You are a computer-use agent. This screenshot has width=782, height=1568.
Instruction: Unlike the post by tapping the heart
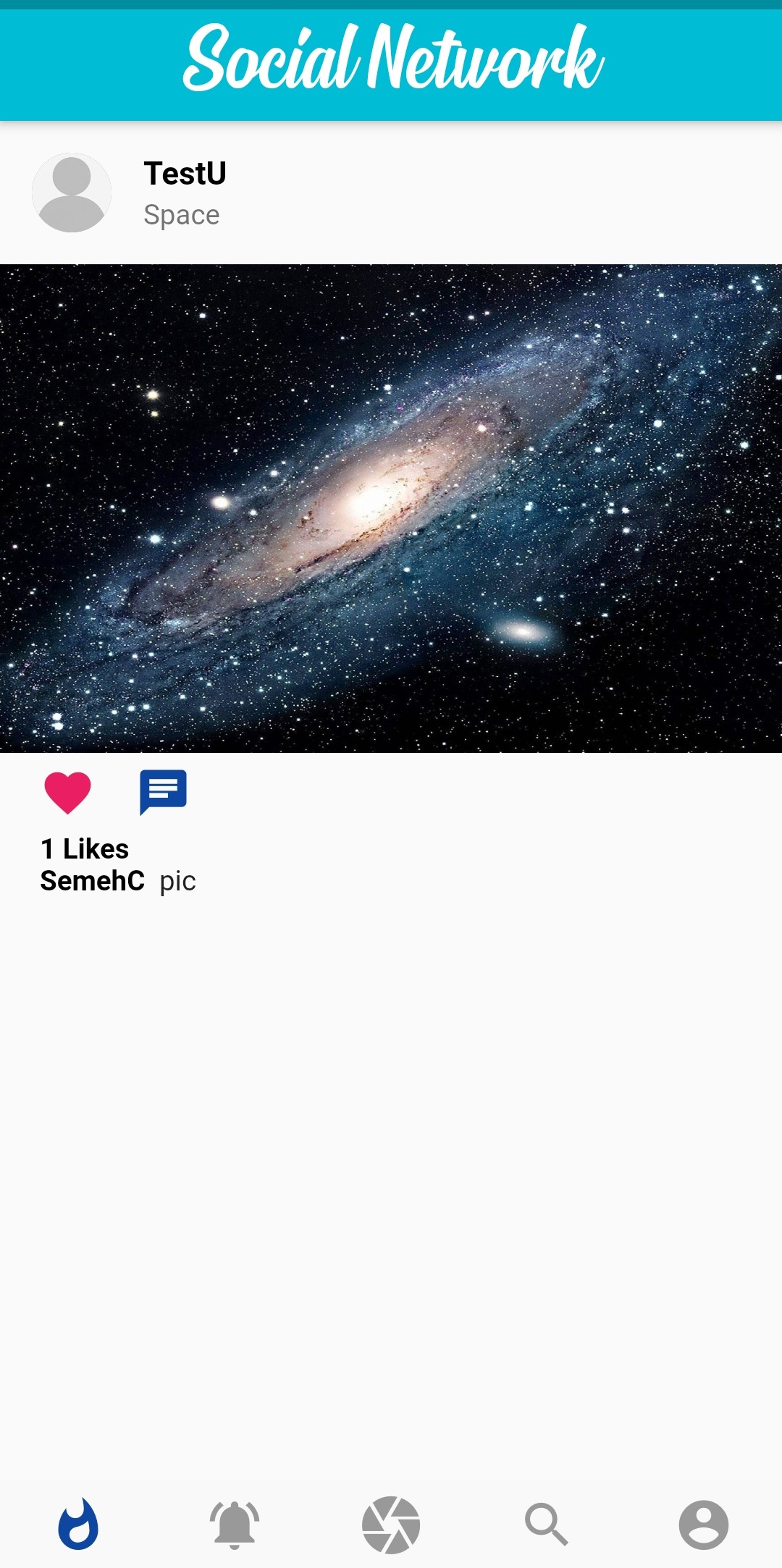pyautogui.click(x=67, y=791)
